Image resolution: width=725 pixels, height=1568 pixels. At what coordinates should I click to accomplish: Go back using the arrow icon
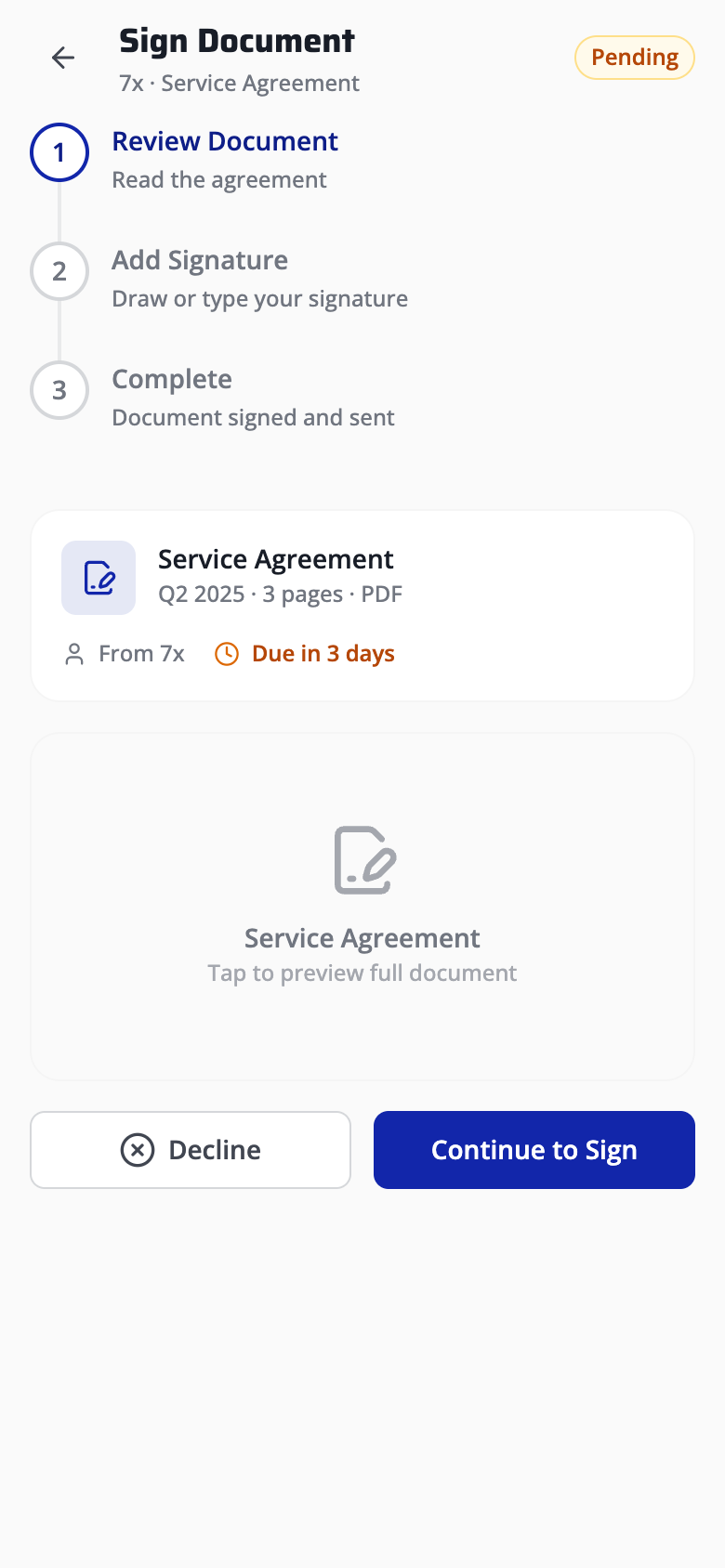63,58
